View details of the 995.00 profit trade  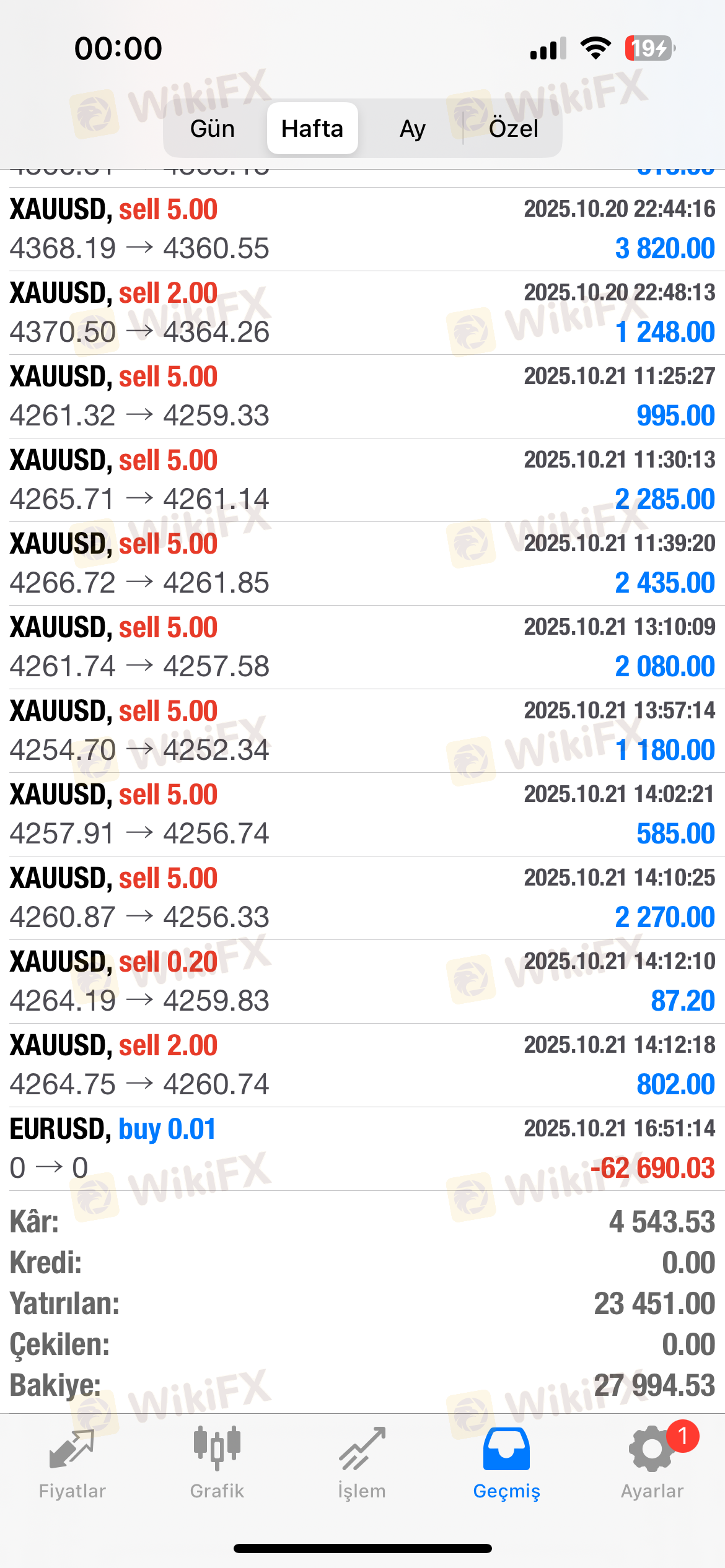click(x=362, y=396)
